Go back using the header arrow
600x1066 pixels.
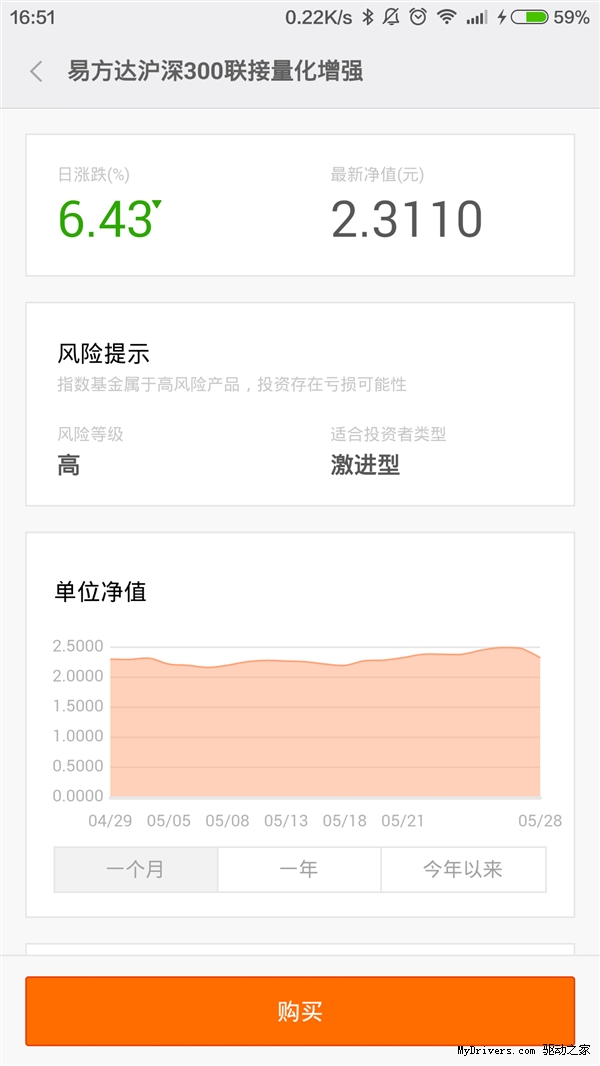[37, 71]
